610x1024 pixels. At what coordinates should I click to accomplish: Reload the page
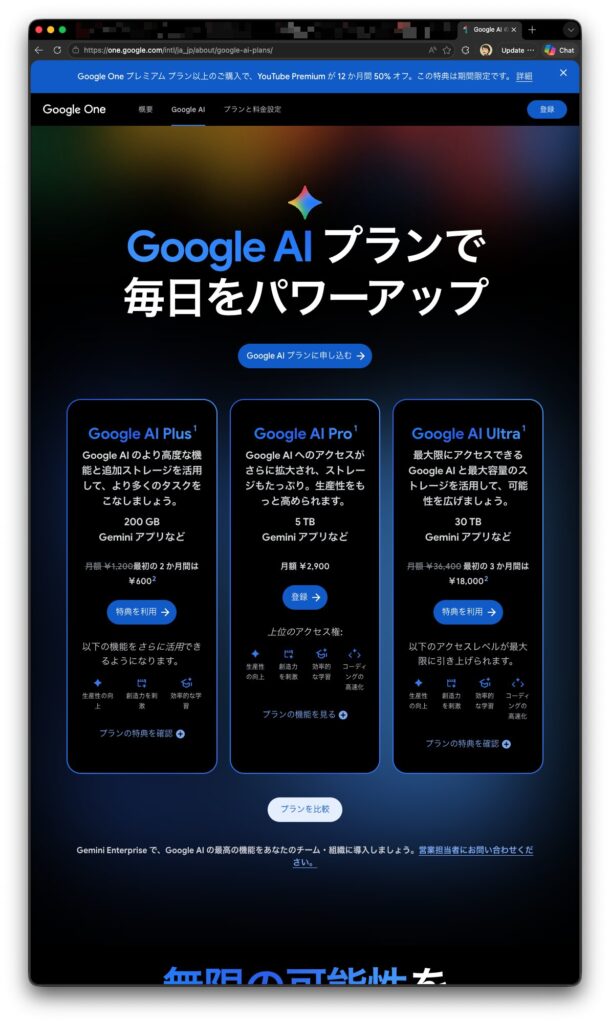pyautogui.click(x=57, y=50)
